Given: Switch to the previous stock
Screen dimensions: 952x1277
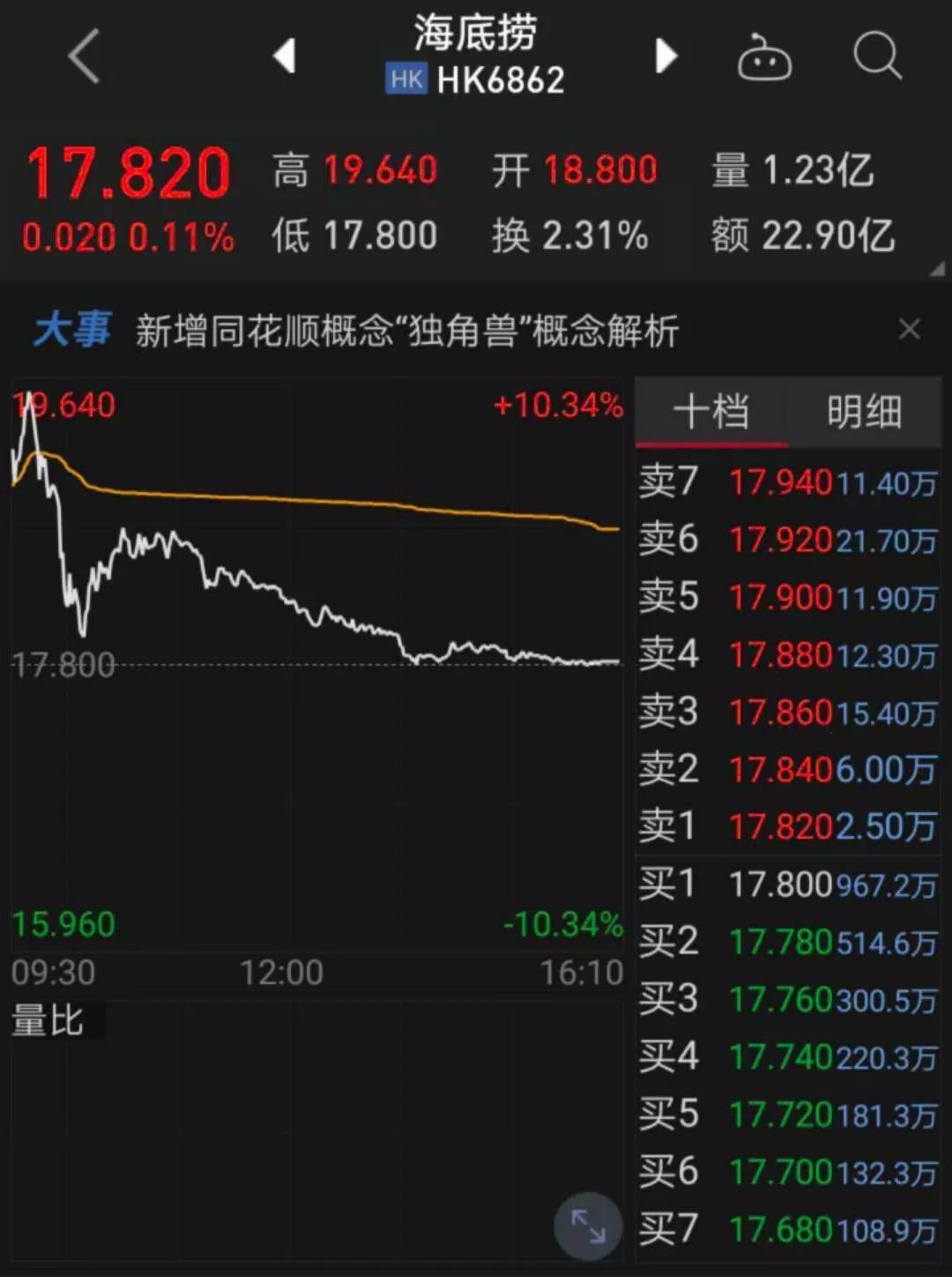Looking at the screenshot, I should (x=284, y=56).
